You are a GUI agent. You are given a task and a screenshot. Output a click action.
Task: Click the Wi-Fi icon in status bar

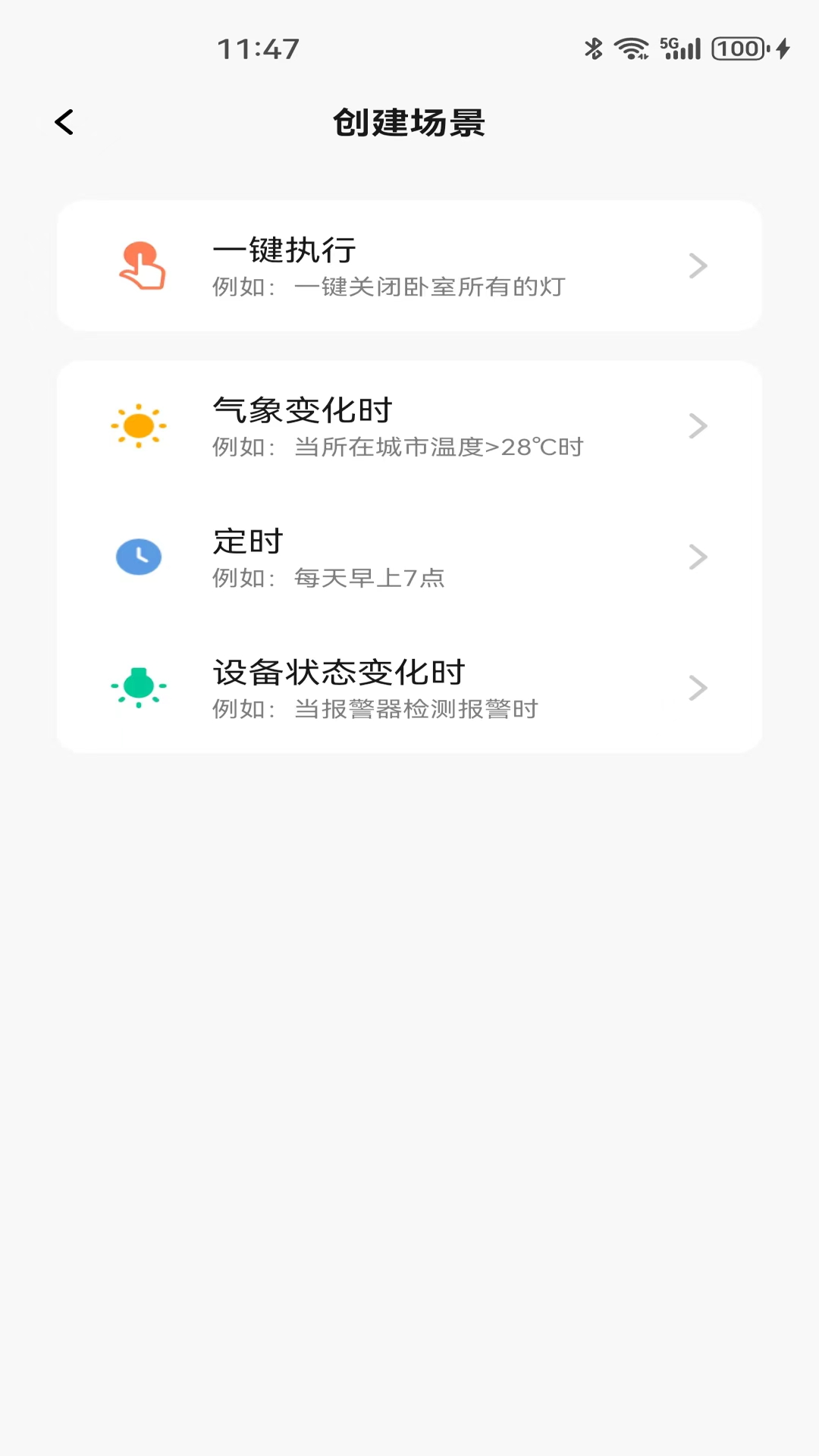tap(631, 49)
